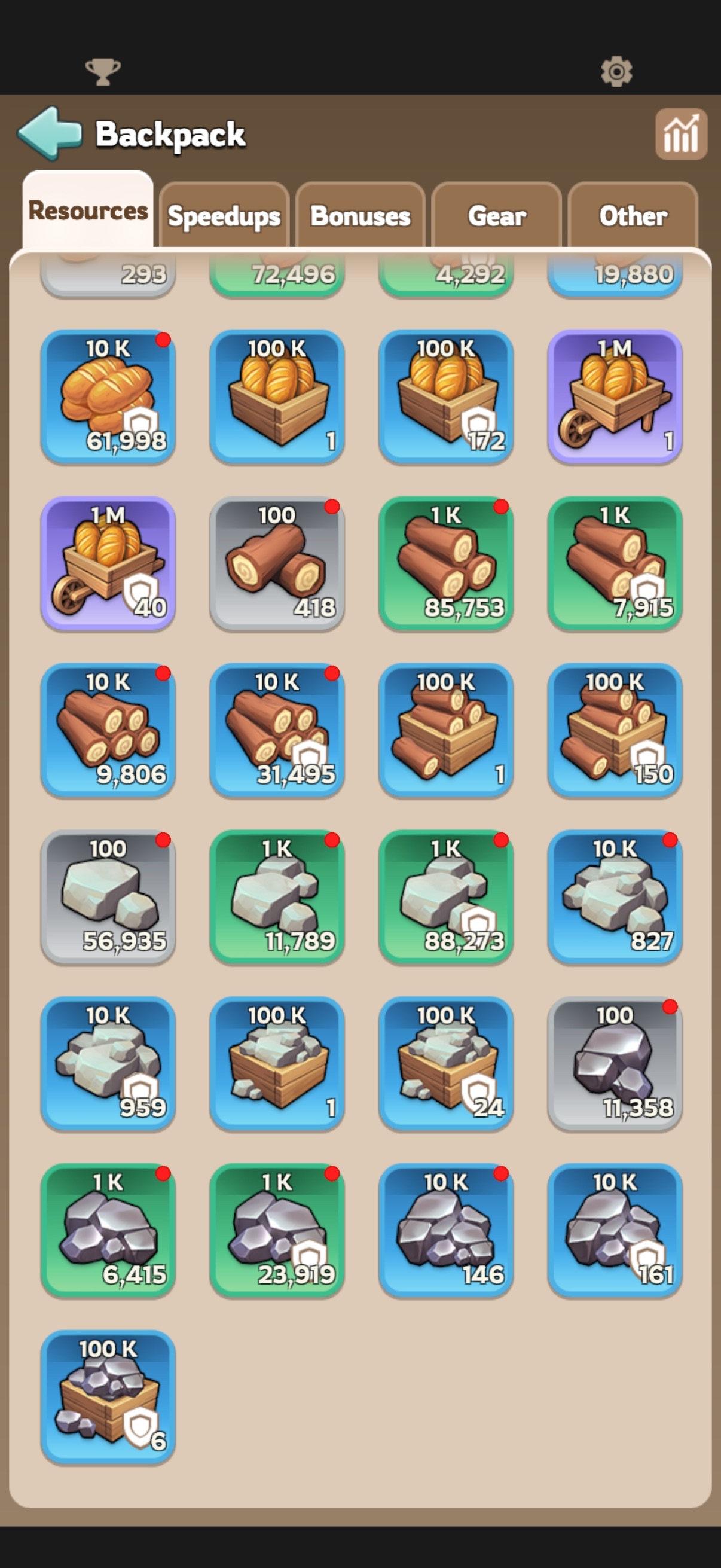Image resolution: width=721 pixels, height=1568 pixels.
Task: Select the 100 K stone crate with 24
Action: point(446,1064)
